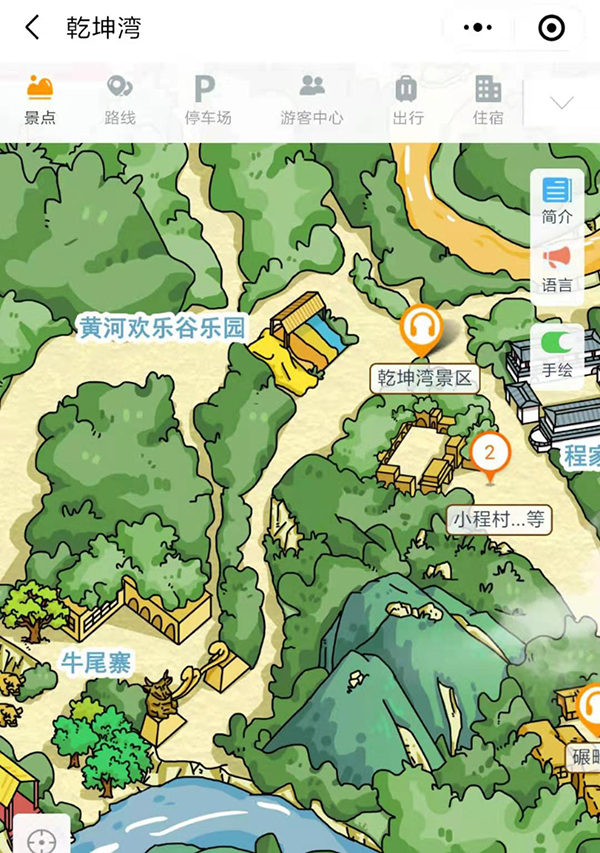Open the mini program more options menu
Screen dimensions: 600x853
click(478, 28)
